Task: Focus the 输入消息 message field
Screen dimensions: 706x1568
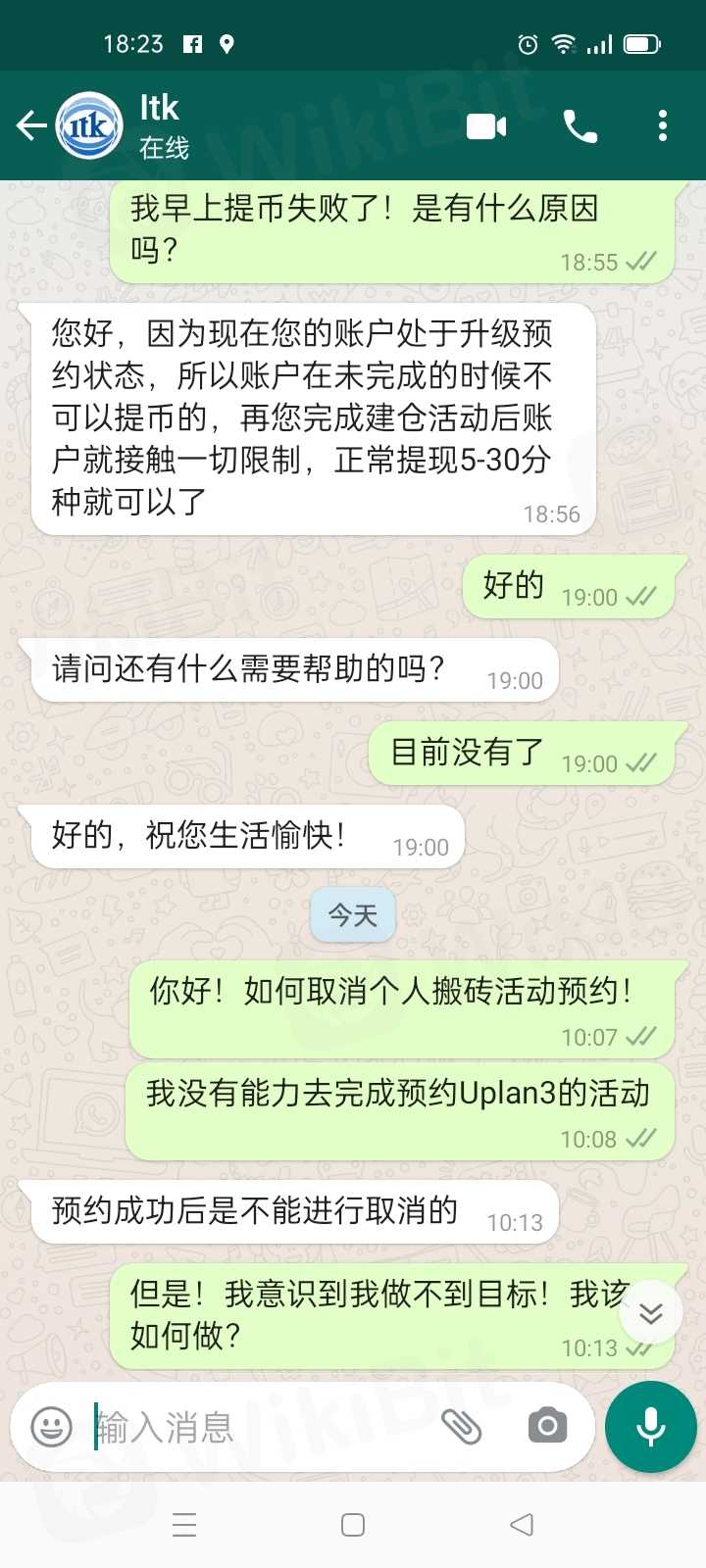Action: [255, 1427]
